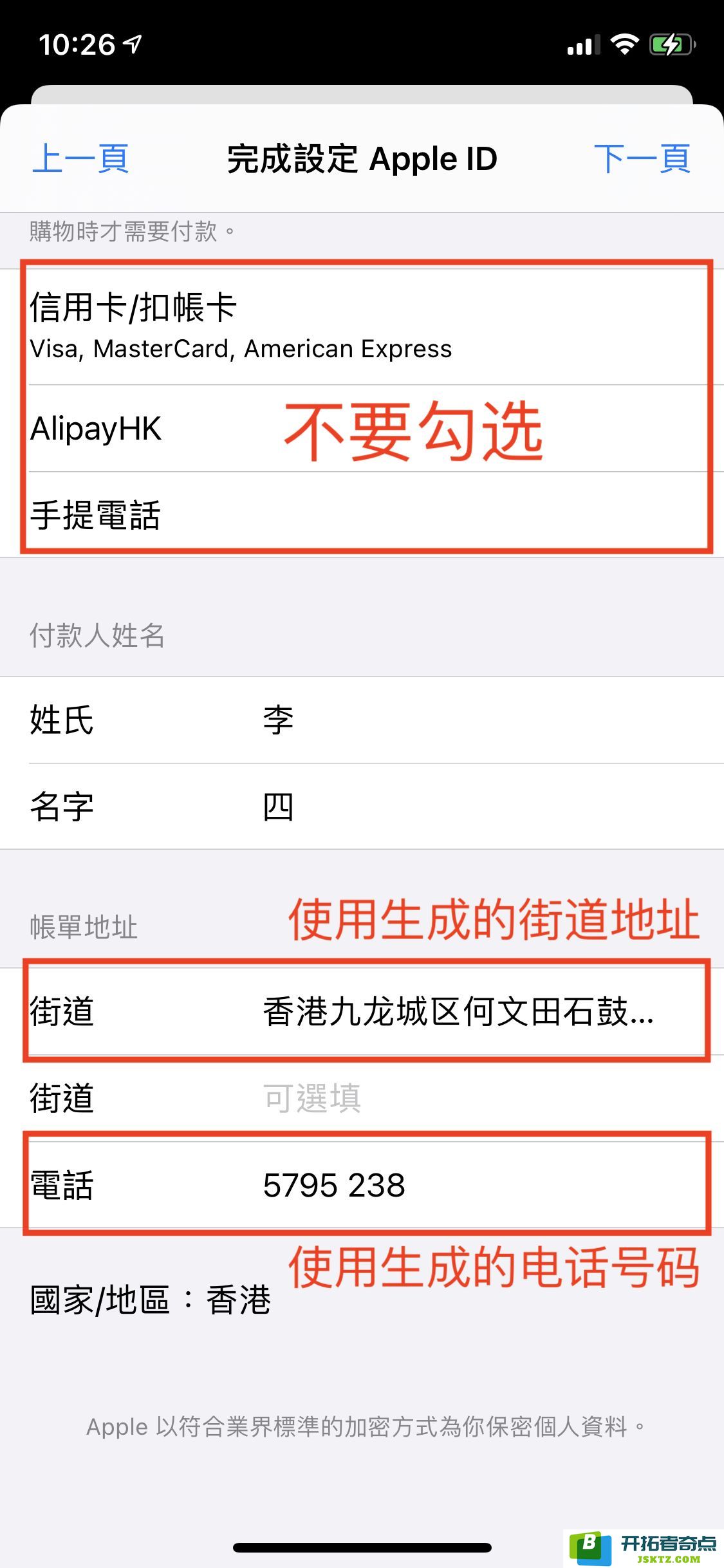This screenshot has width=724, height=1568.
Task: Edit the 電話 number field
Action: point(362,1185)
